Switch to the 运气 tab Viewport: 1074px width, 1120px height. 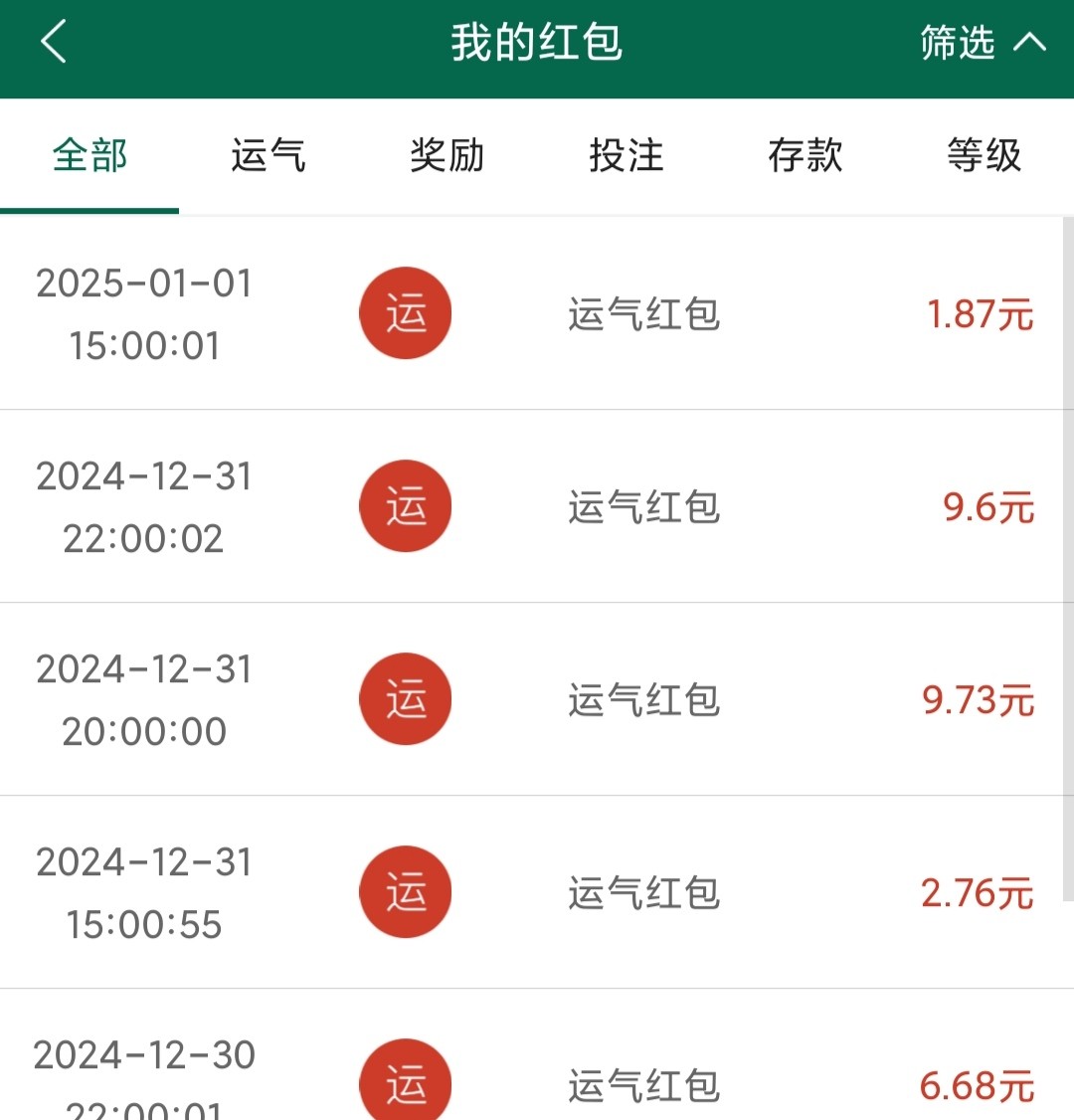pyautogui.click(x=268, y=156)
